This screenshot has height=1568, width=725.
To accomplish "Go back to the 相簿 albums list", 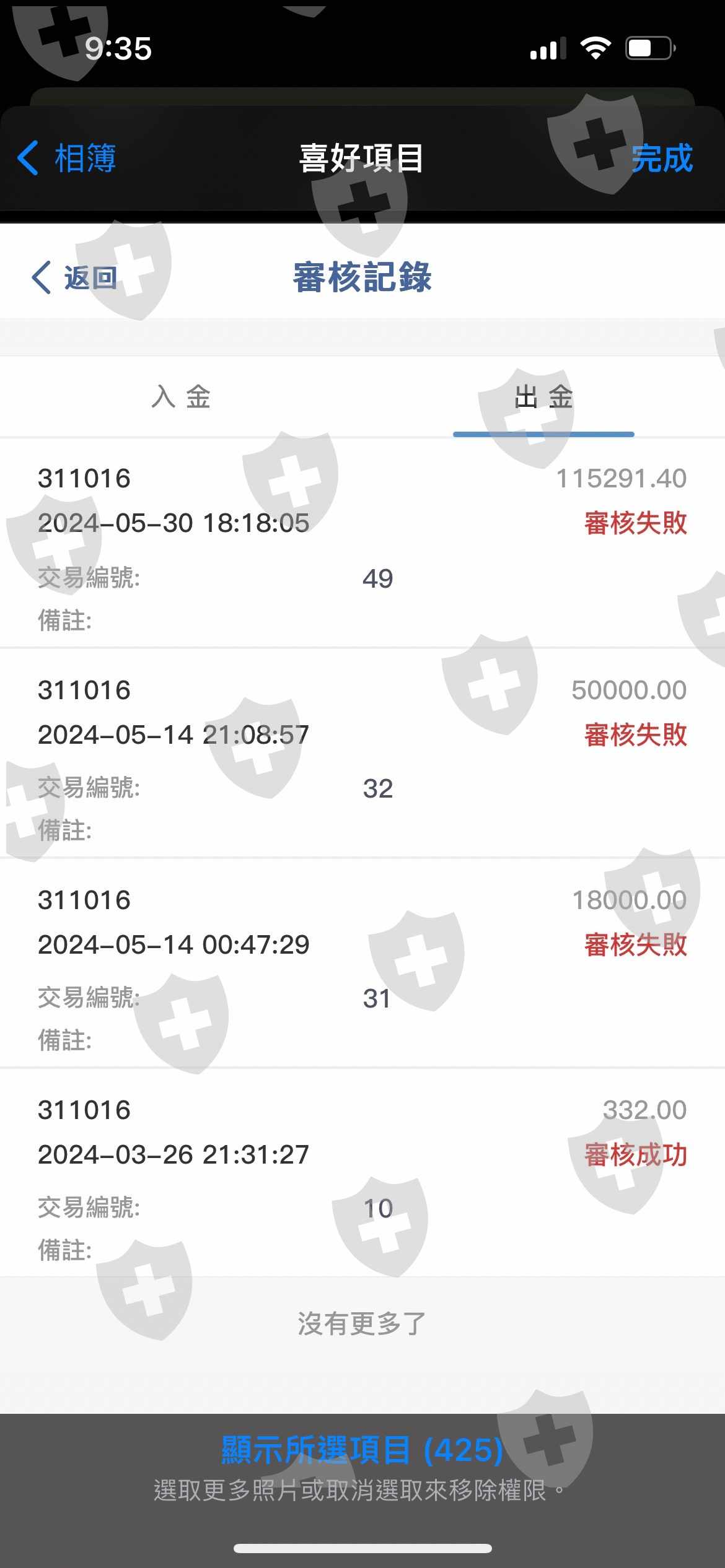I will coord(67,158).
